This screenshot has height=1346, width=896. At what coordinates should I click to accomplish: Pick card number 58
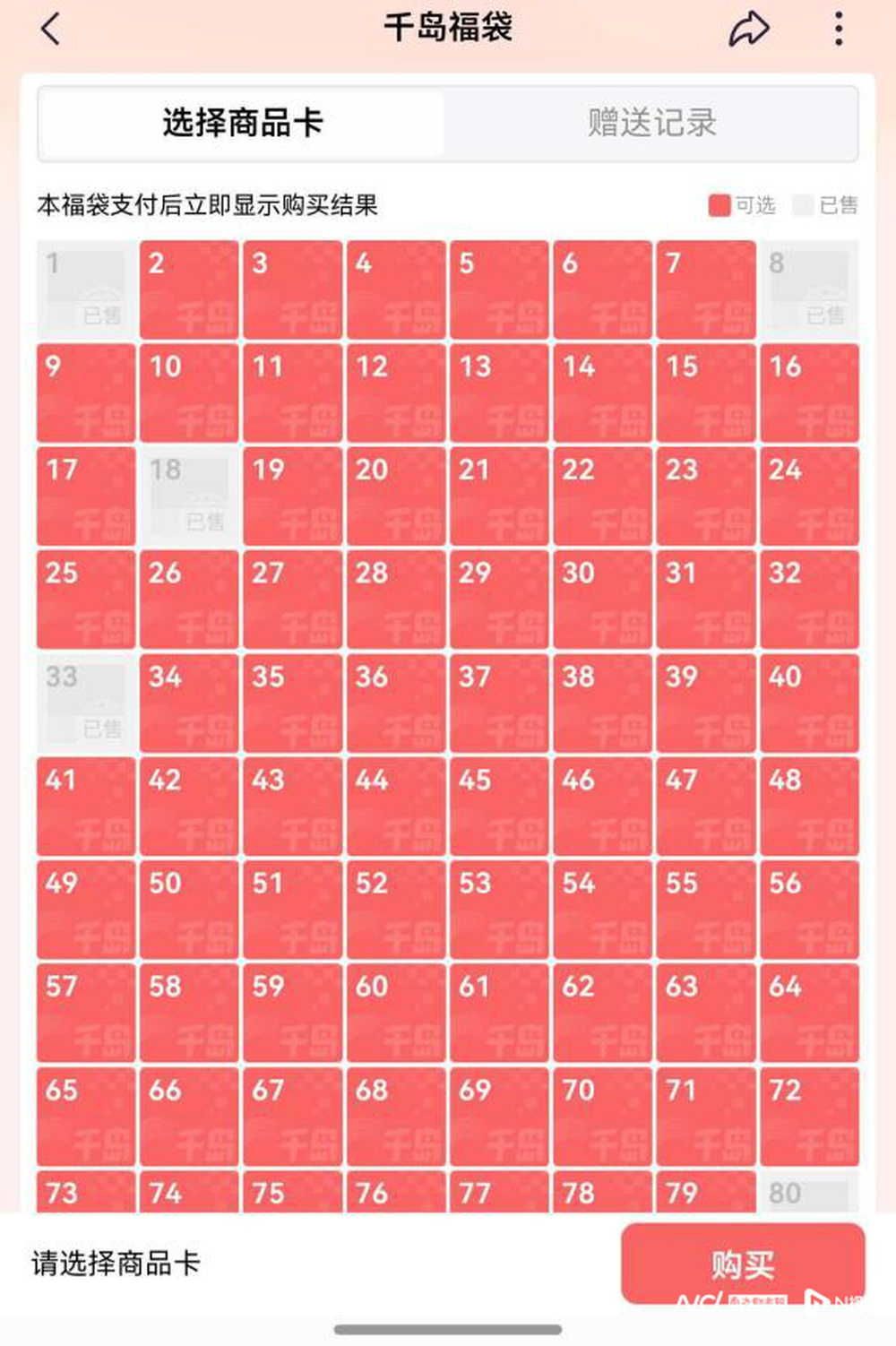coord(189,1013)
